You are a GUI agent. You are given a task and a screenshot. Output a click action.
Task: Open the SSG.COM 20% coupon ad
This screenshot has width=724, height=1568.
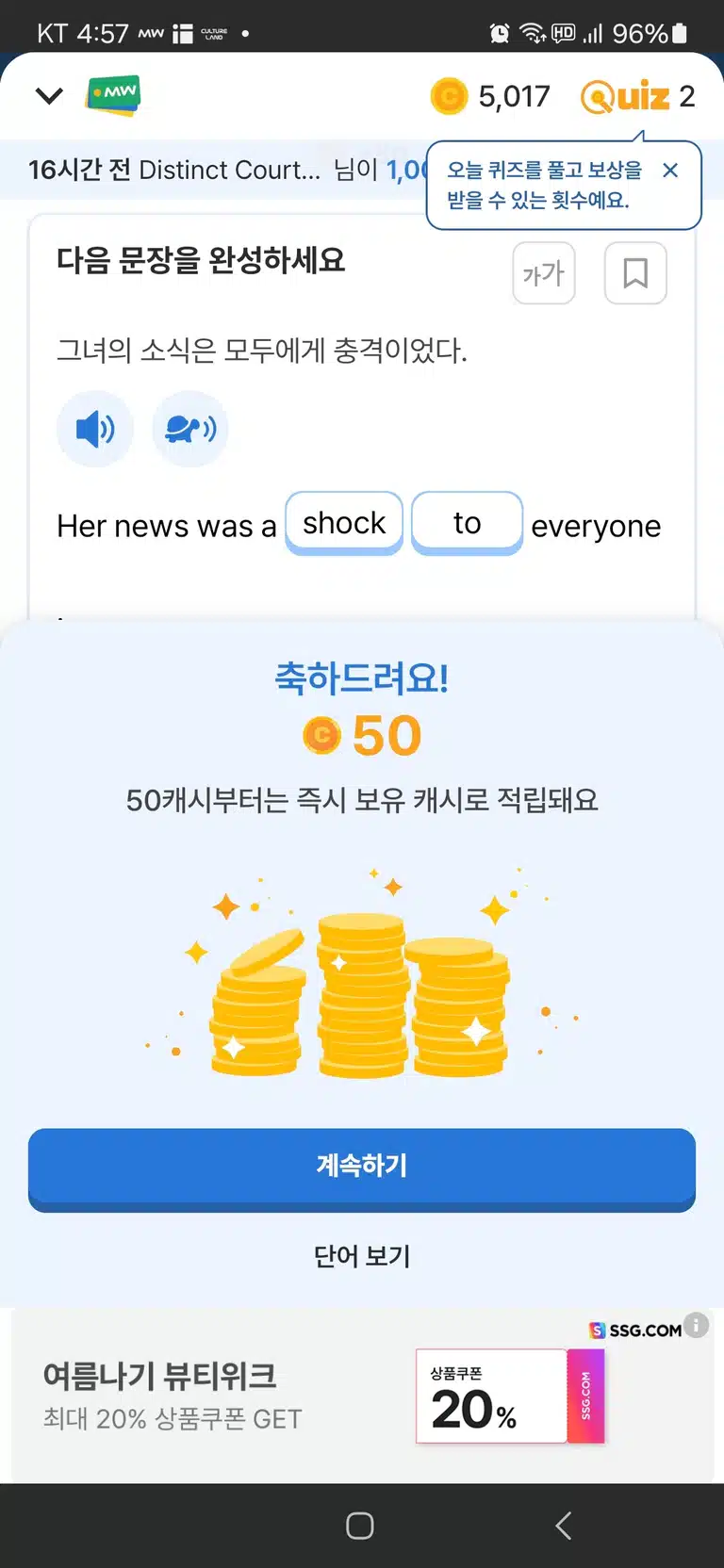[x=362, y=1396]
